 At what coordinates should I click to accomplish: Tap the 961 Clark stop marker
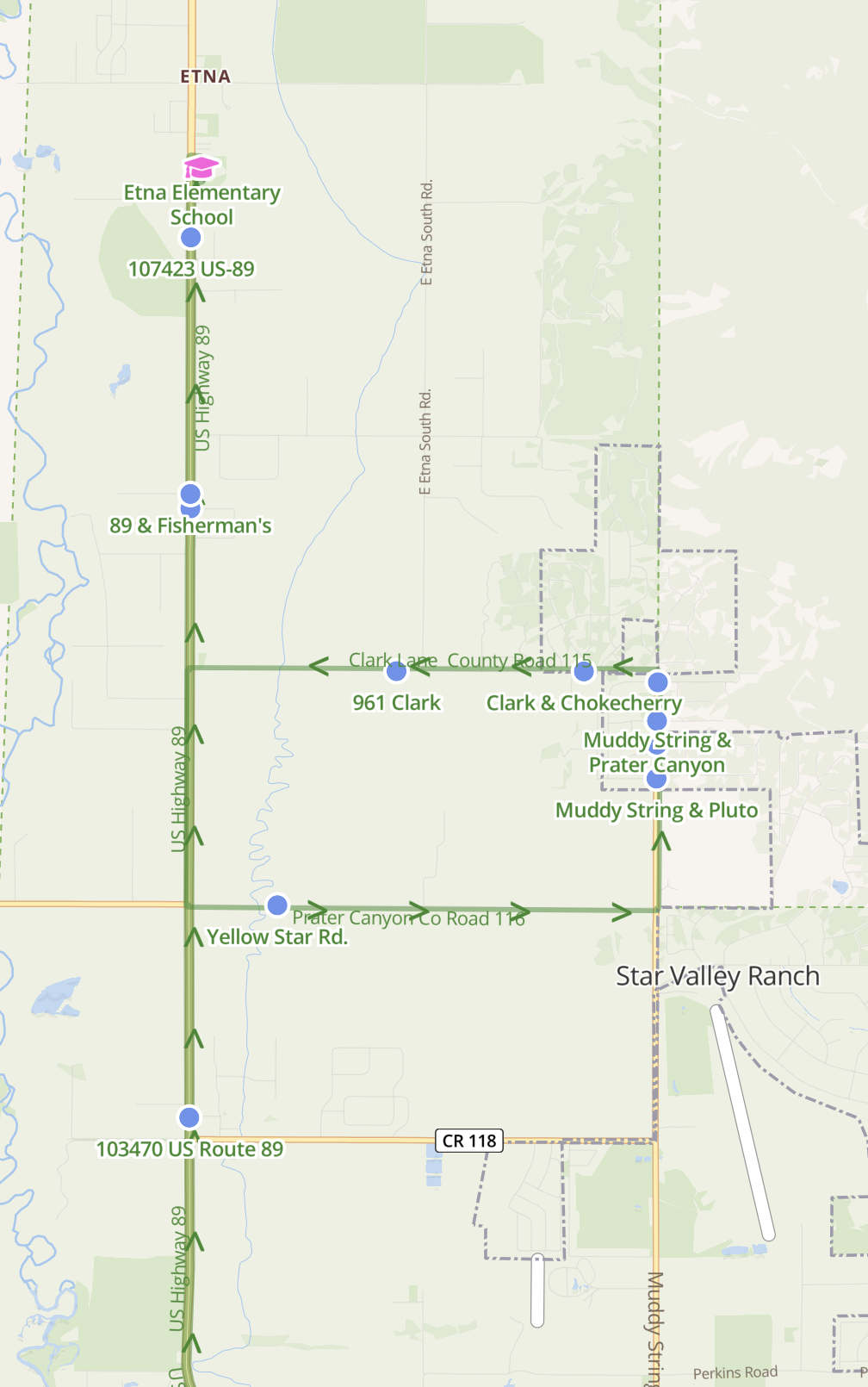point(396,671)
